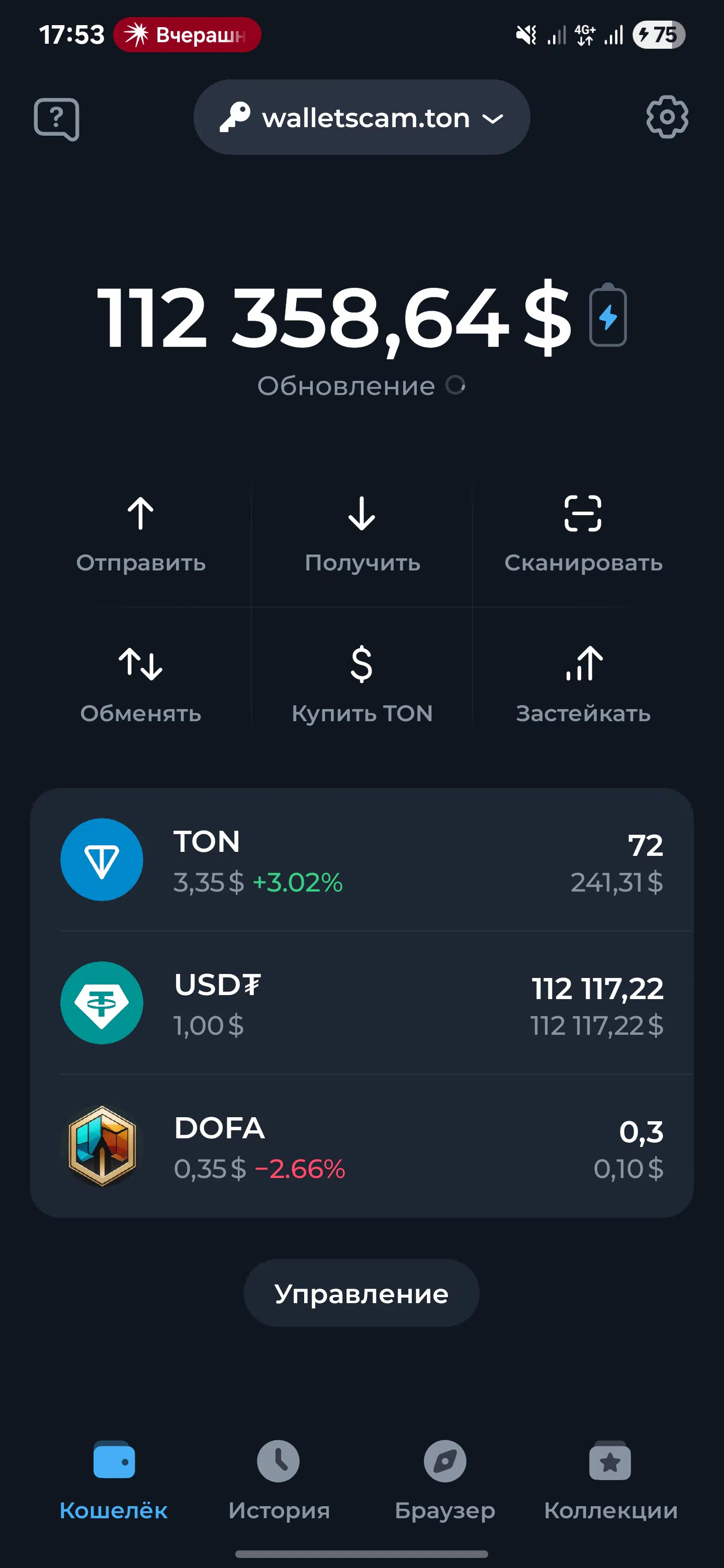Open the DOFA token row
The width and height of the screenshot is (724, 1568).
(x=361, y=1145)
